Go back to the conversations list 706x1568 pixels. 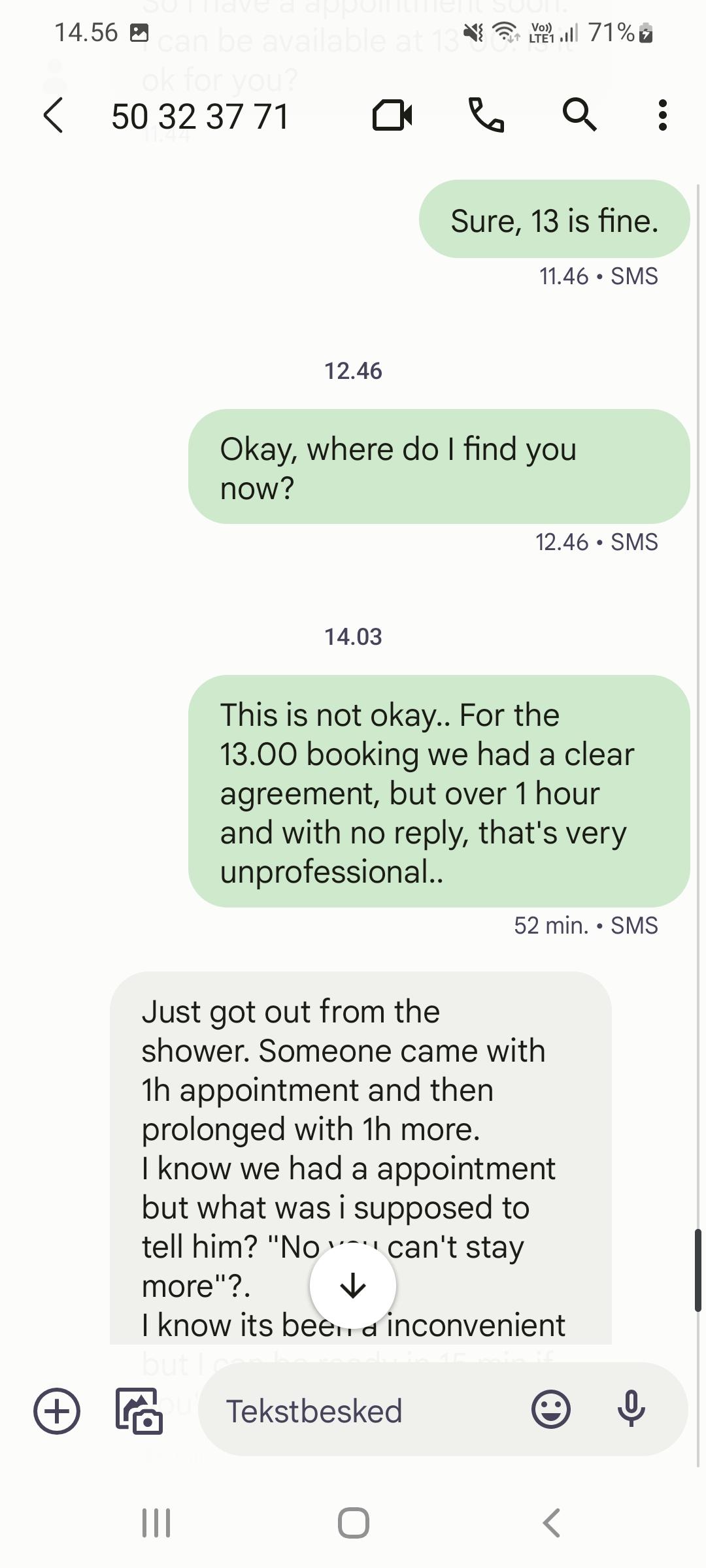click(x=54, y=116)
